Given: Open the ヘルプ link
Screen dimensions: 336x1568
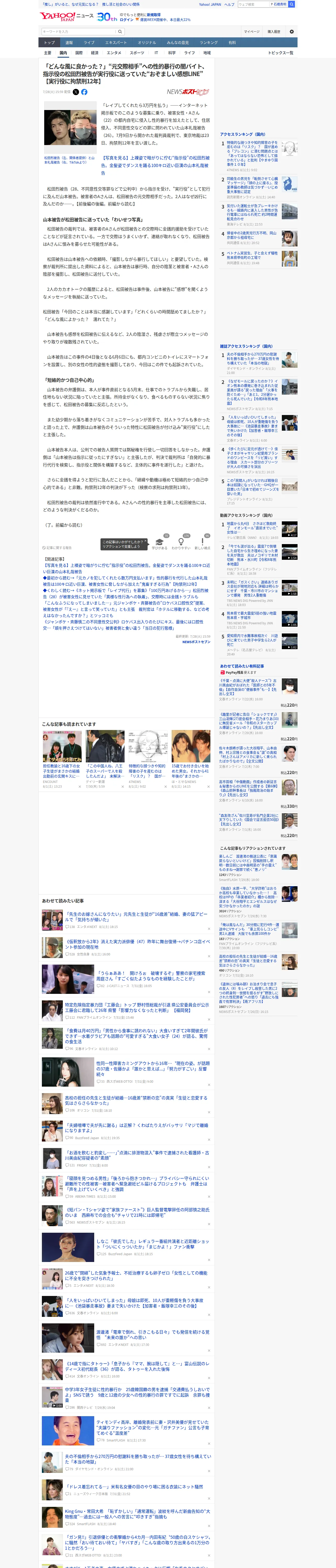Looking at the screenshot, I should [229, 4].
